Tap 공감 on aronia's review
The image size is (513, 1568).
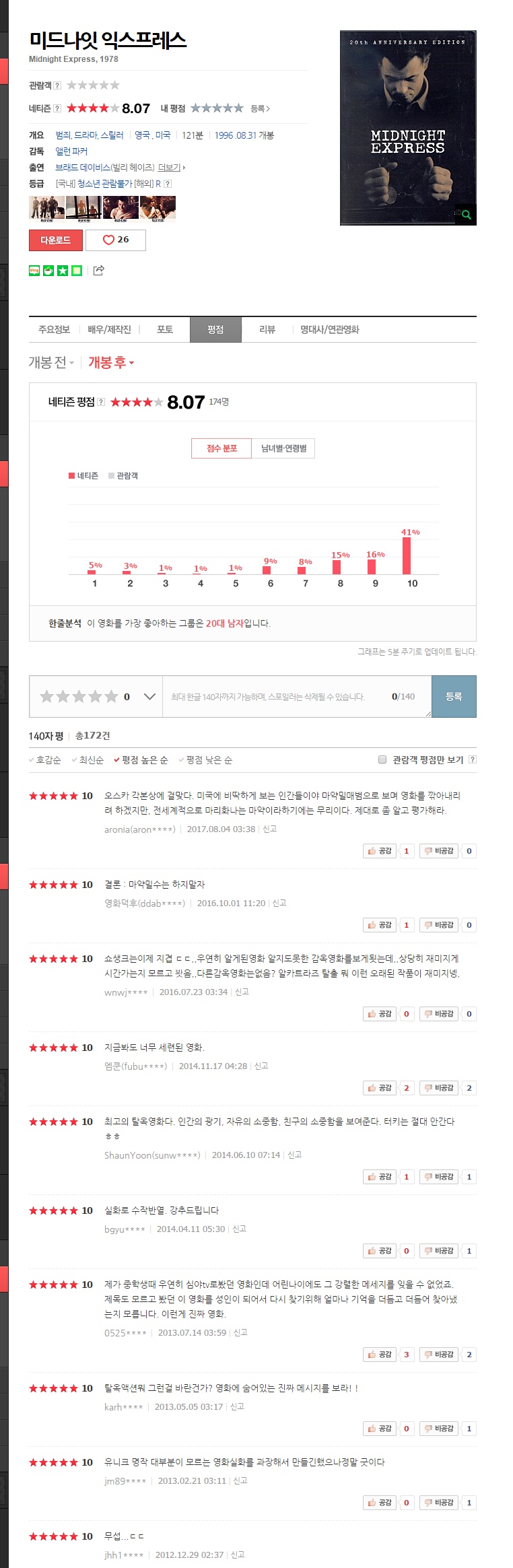(380, 851)
